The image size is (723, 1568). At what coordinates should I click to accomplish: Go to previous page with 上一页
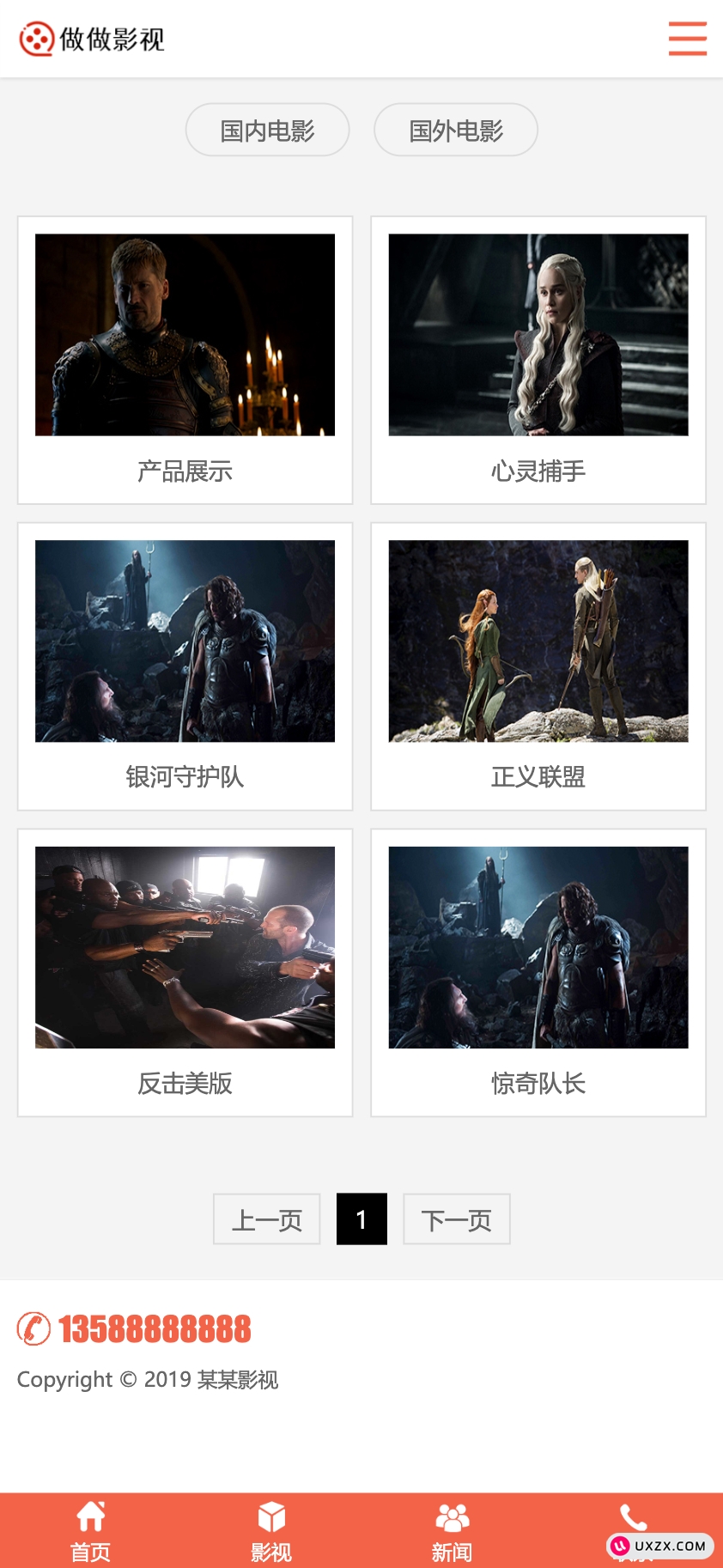click(x=267, y=1219)
